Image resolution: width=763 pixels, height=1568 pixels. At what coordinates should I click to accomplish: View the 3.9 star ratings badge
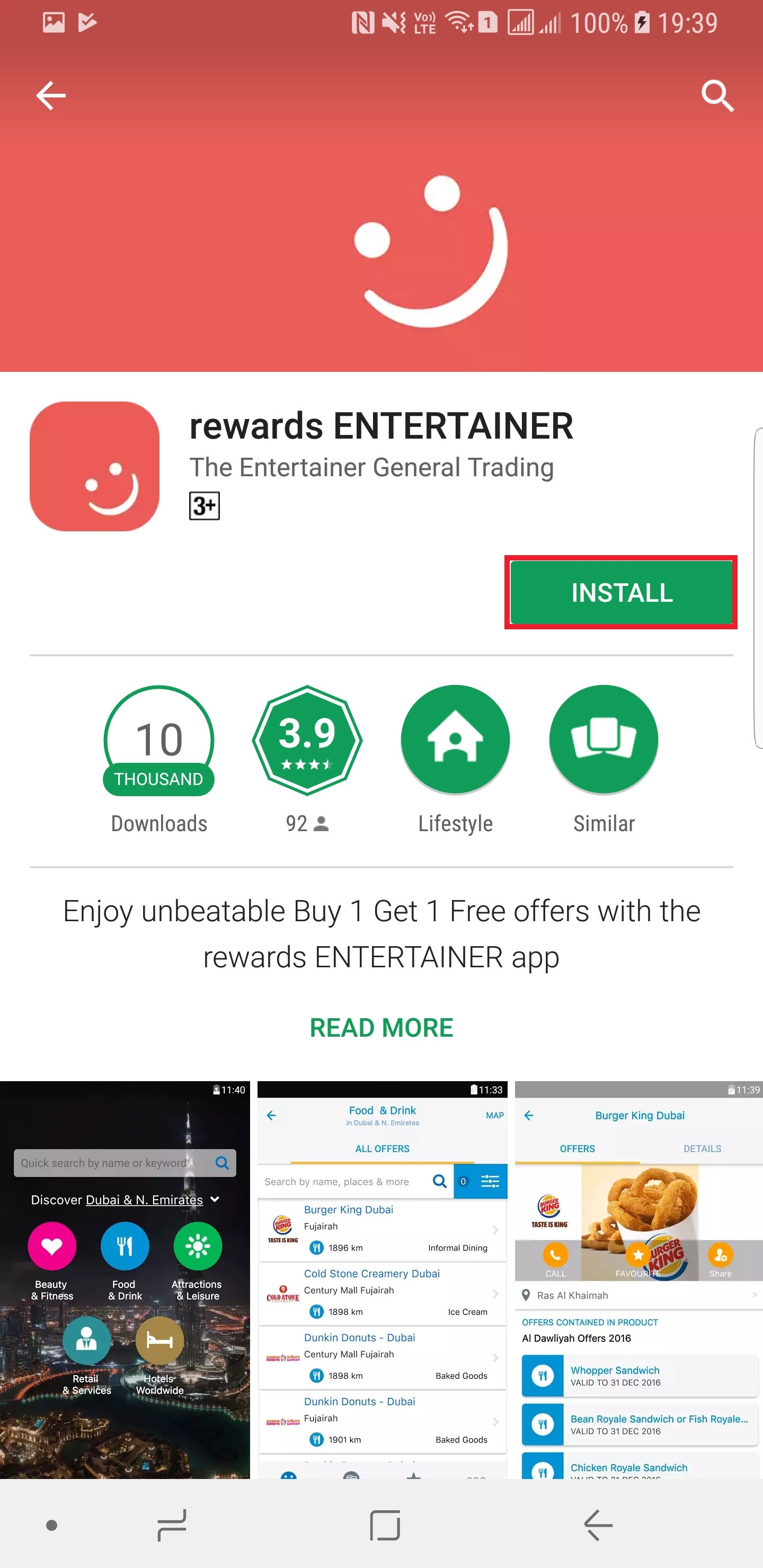(x=307, y=740)
